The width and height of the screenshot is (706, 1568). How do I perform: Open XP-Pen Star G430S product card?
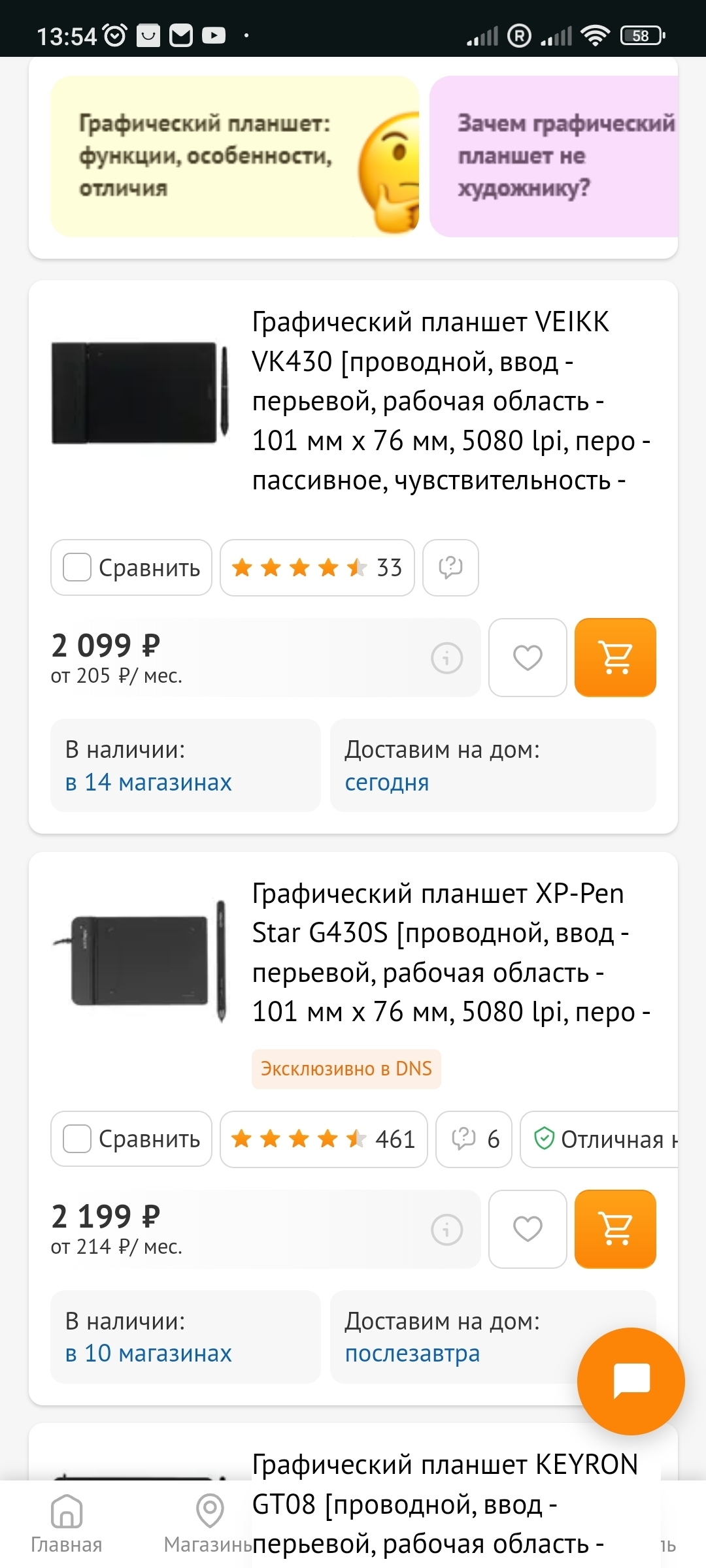(450, 953)
